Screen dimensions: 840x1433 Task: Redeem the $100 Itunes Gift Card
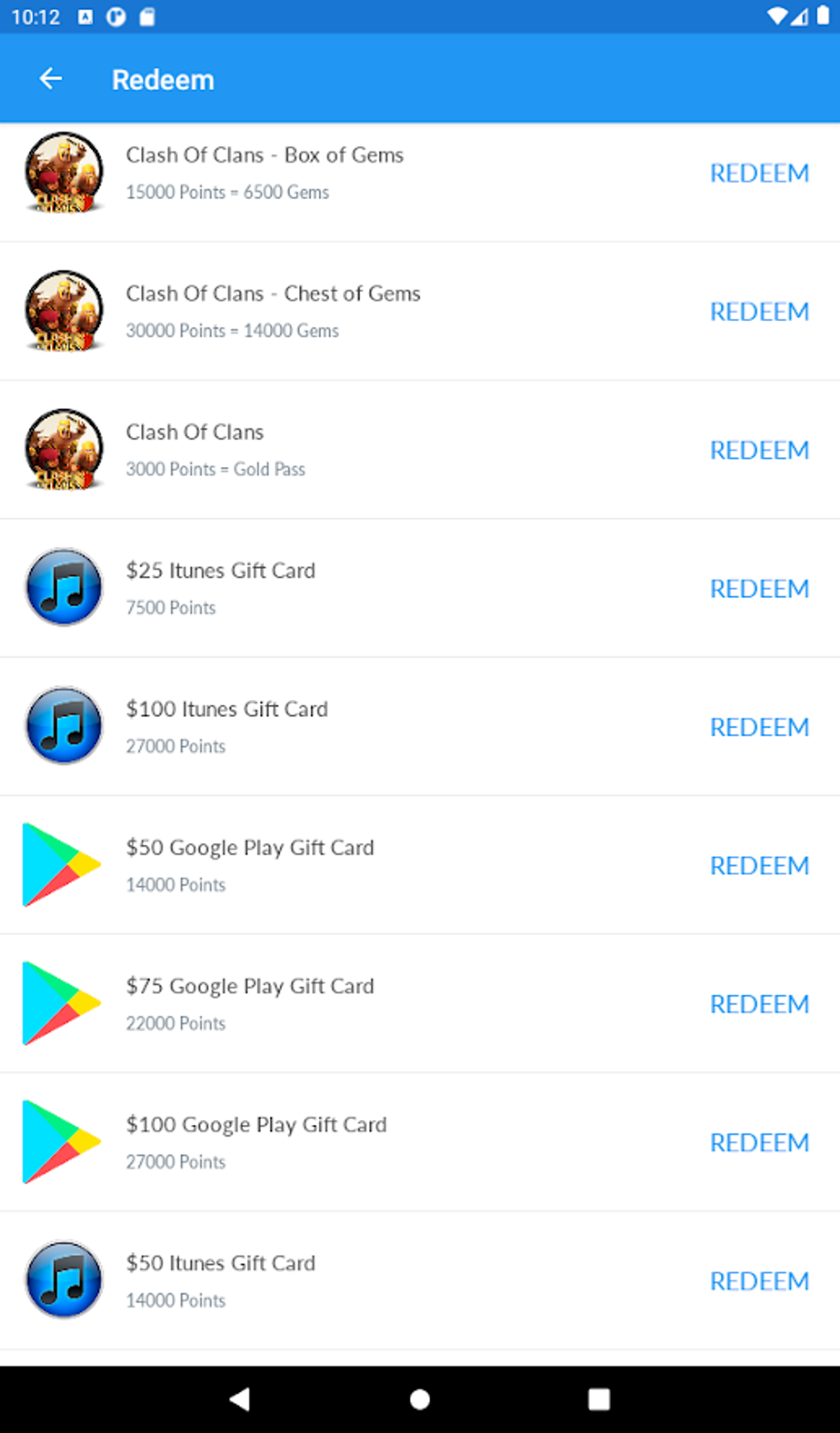pyautogui.click(x=759, y=726)
